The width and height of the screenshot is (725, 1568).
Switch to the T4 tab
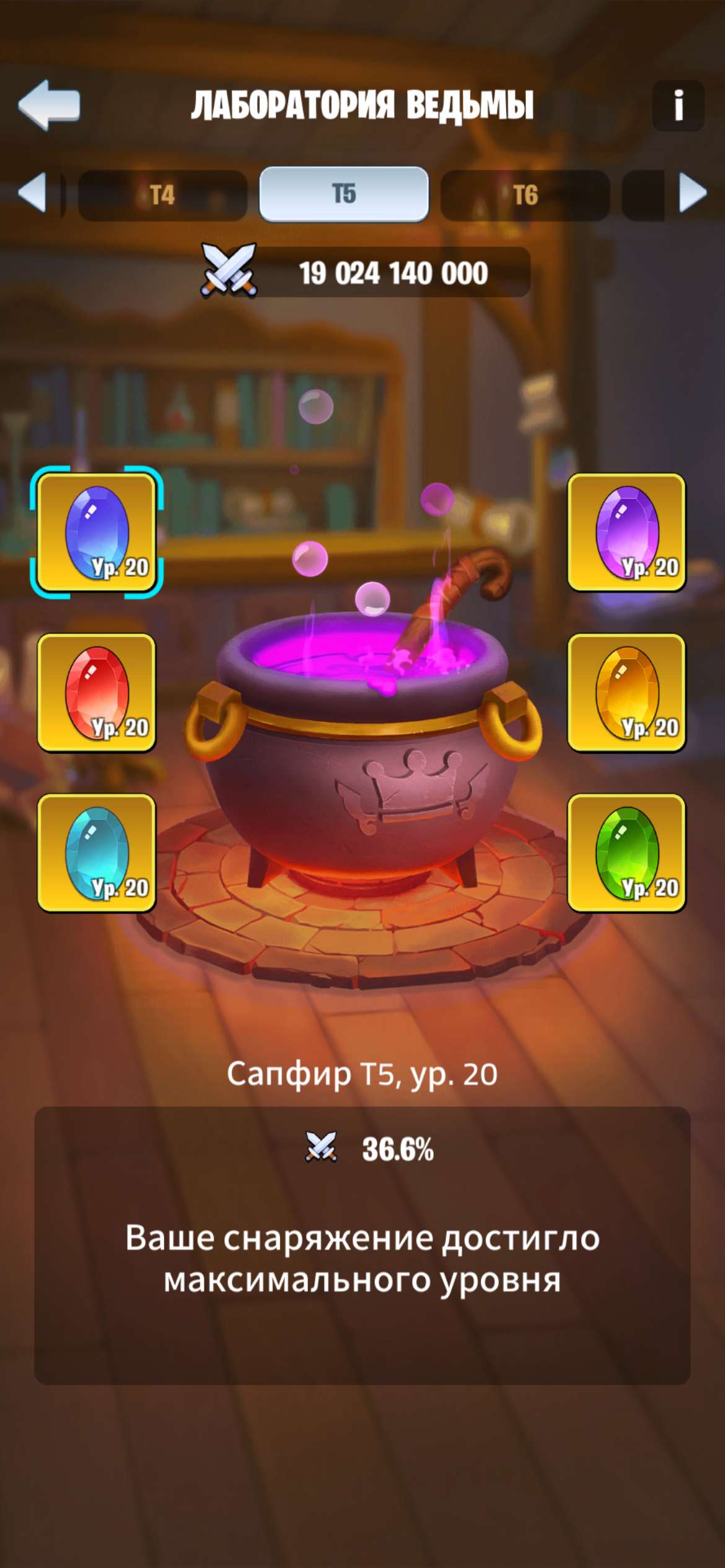tap(162, 195)
